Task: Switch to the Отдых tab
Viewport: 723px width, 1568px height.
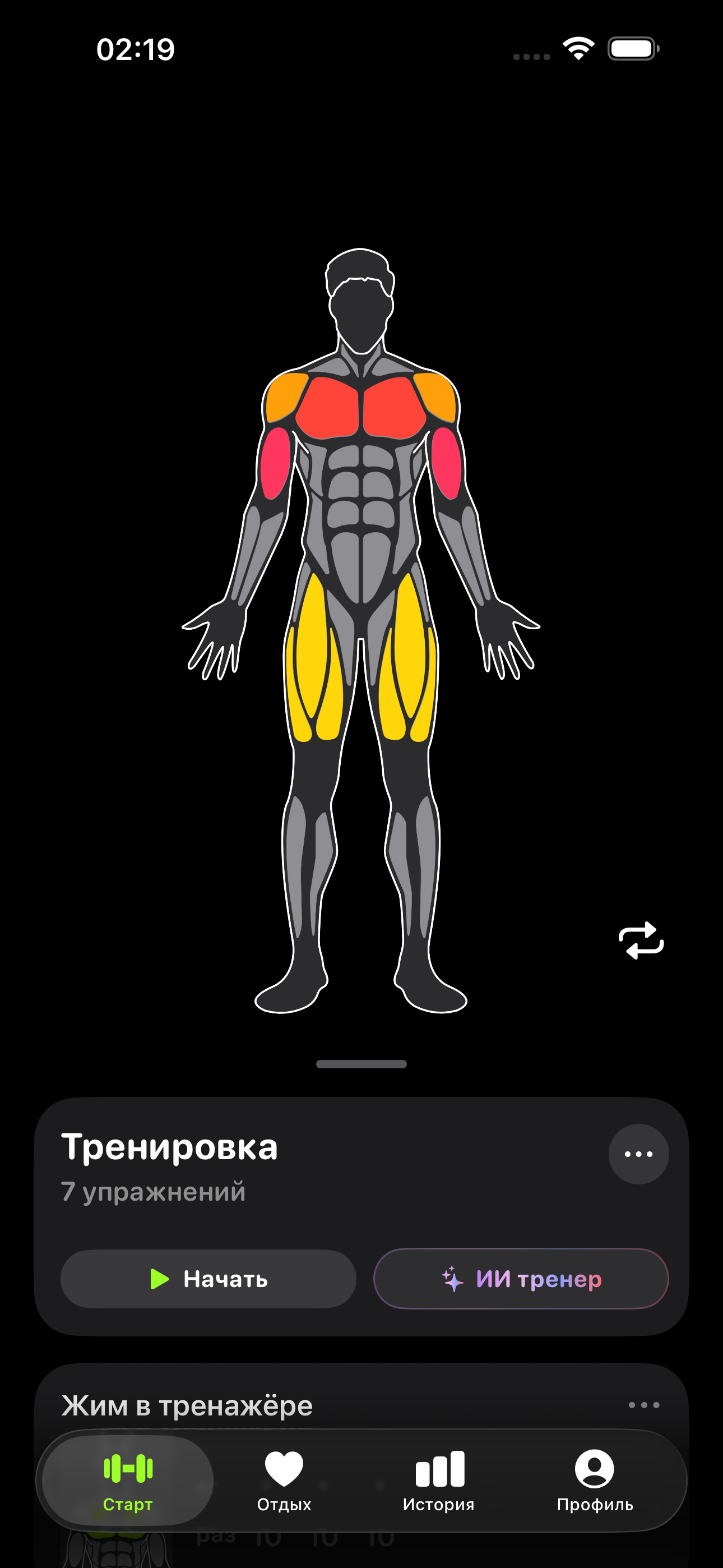Action: click(x=284, y=1479)
